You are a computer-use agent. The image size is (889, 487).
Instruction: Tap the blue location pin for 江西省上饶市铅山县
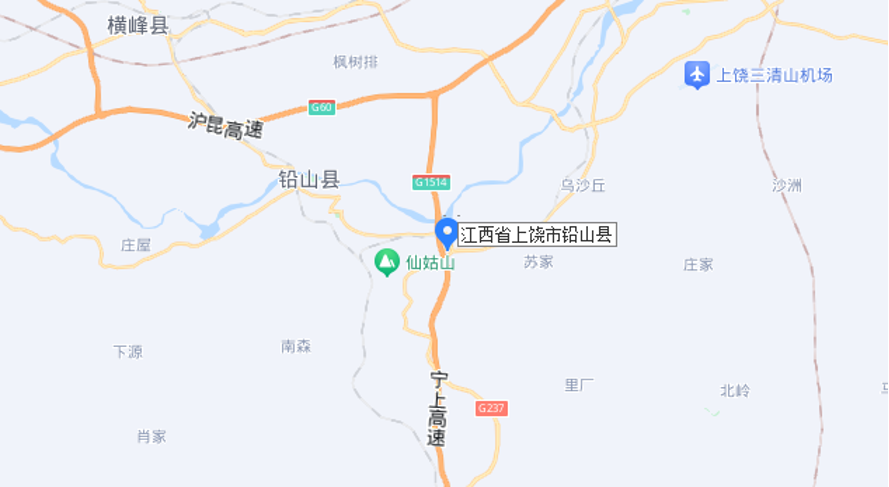(x=446, y=234)
